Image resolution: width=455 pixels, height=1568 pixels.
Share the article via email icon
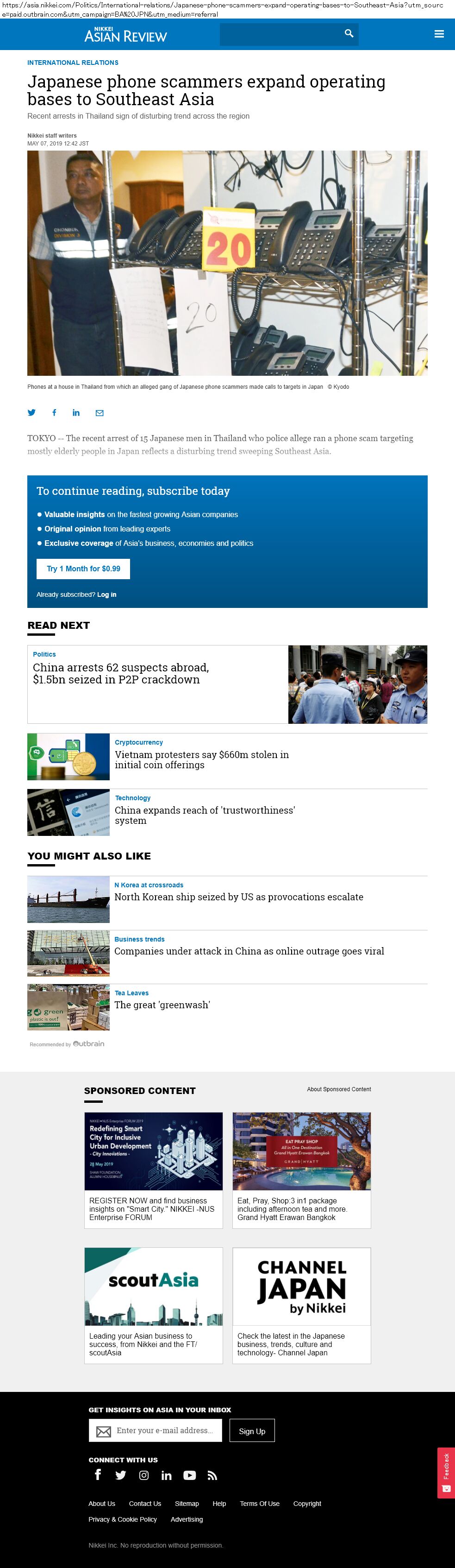(99, 413)
